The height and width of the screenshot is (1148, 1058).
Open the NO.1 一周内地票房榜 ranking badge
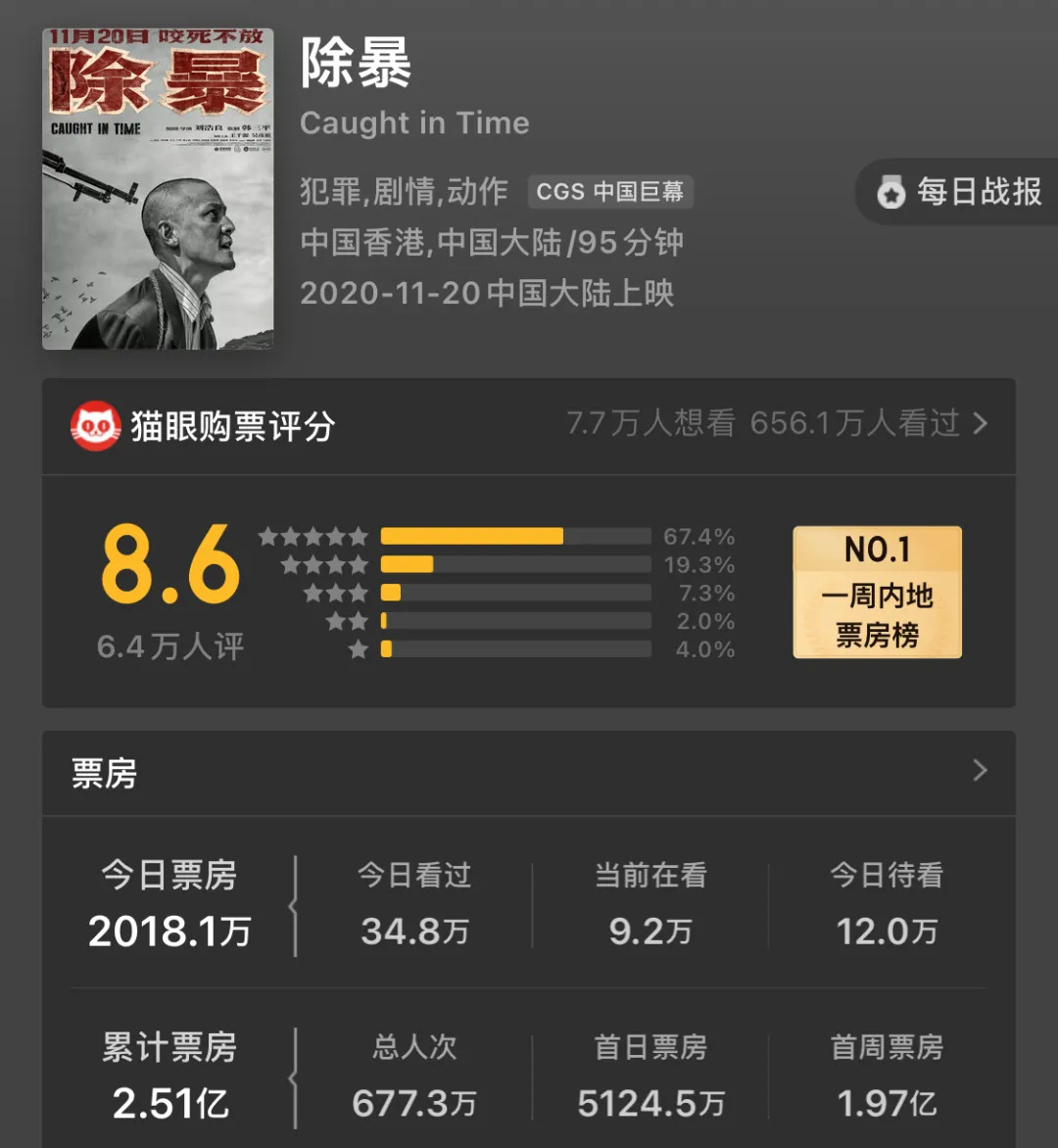877,592
